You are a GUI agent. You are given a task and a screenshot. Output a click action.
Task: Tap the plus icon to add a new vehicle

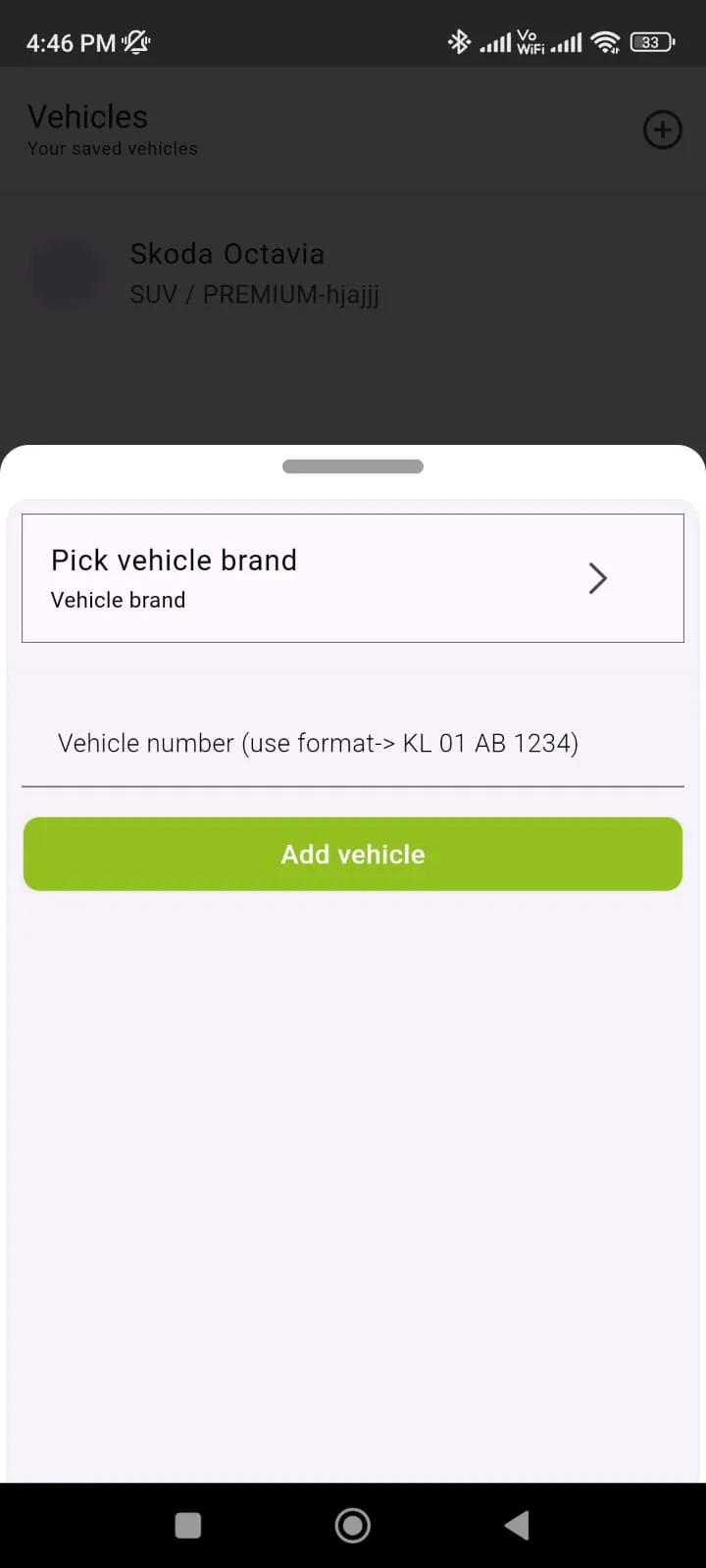662,129
